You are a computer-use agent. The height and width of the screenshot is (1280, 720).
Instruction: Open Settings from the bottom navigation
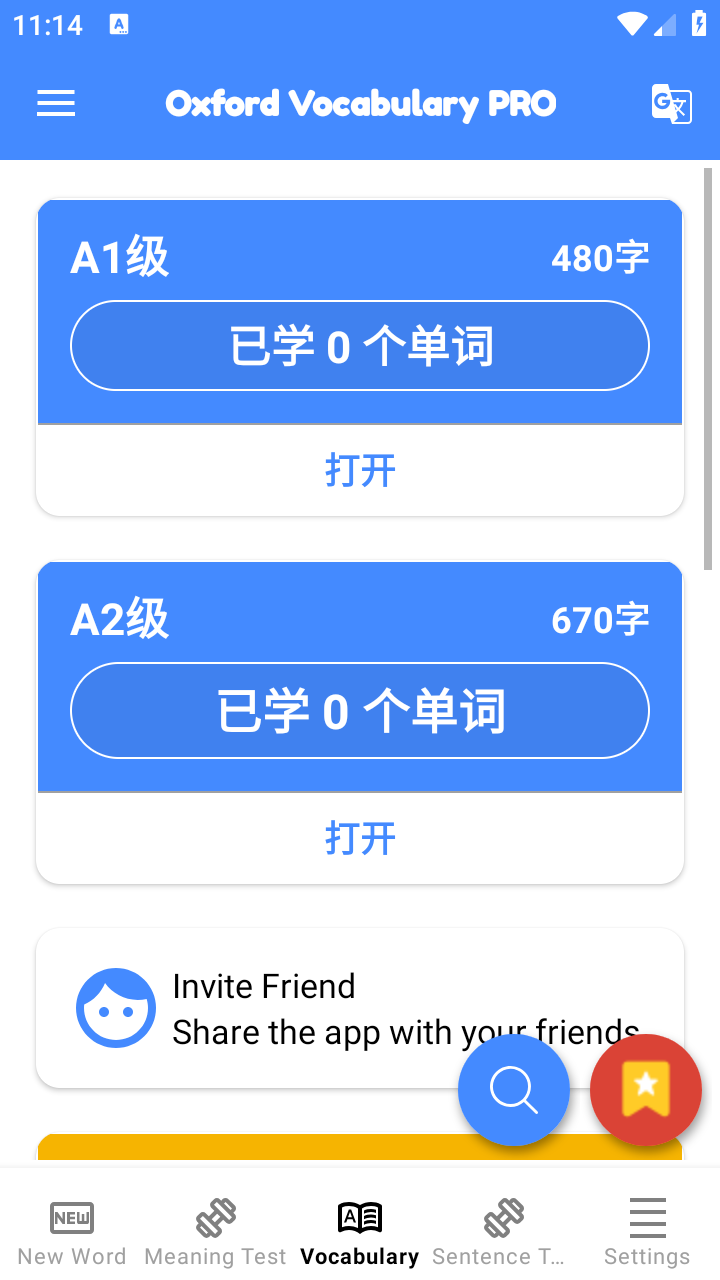coord(647,1217)
